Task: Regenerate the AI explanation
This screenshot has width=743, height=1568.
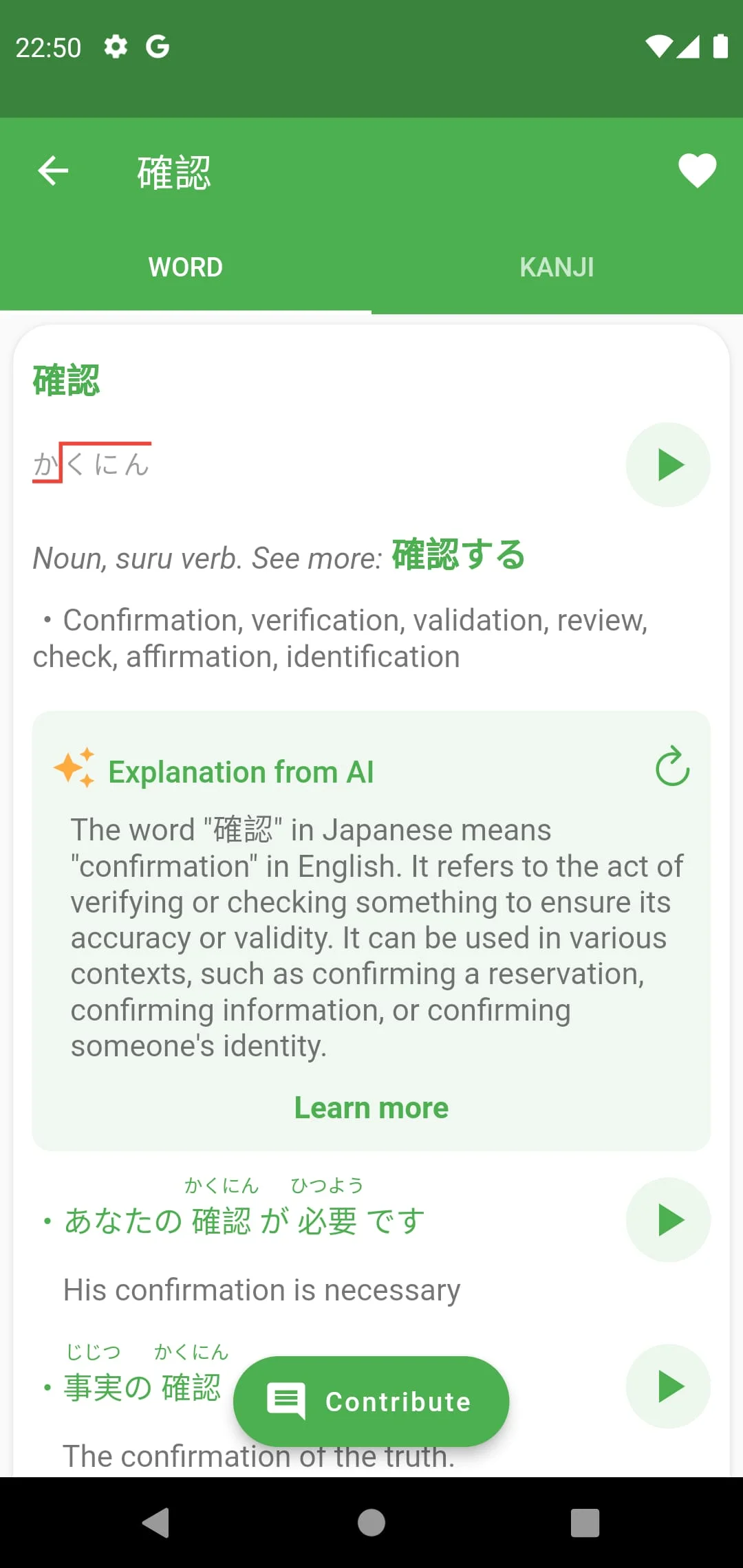Action: [672, 767]
